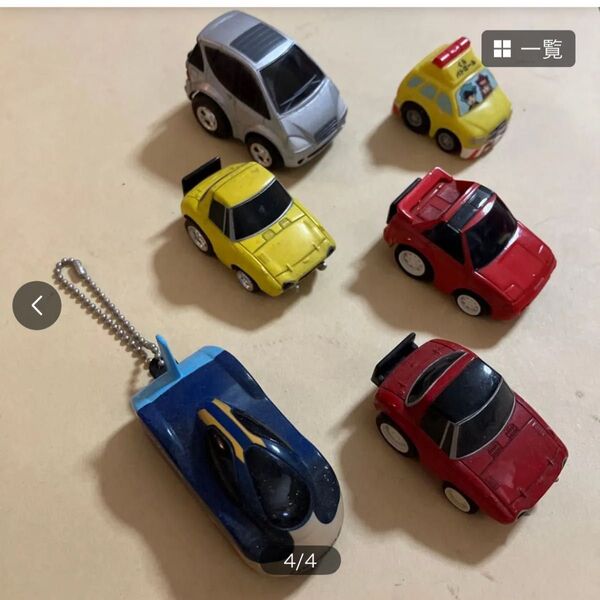Open the 一覧 image grid view
This screenshot has width=600, height=600.
coord(528,49)
